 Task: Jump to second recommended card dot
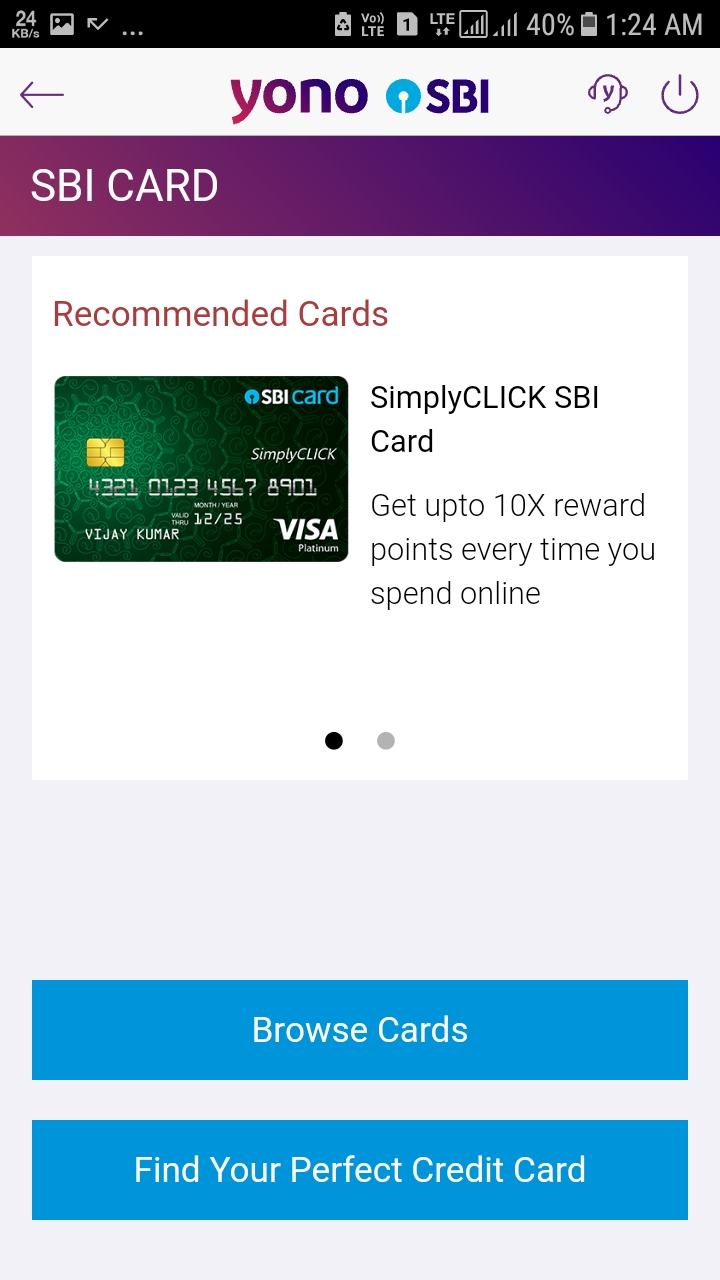point(386,741)
